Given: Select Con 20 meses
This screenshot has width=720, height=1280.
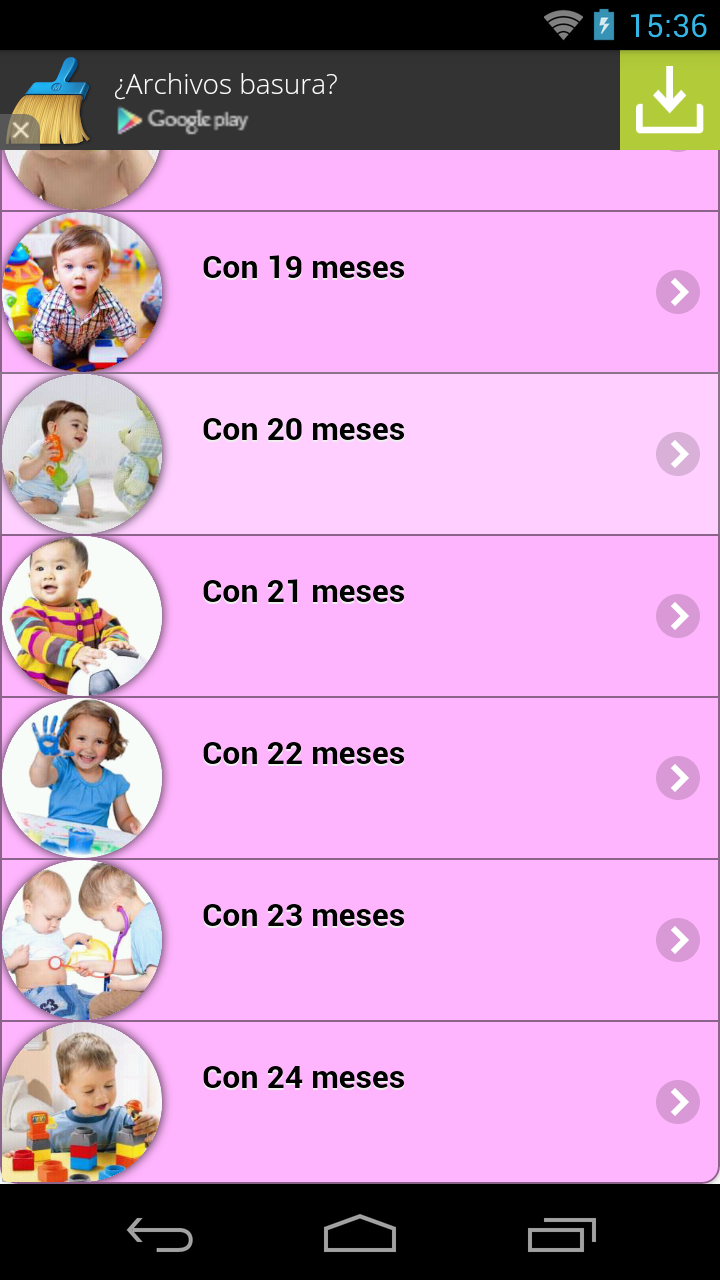Looking at the screenshot, I should point(360,453).
